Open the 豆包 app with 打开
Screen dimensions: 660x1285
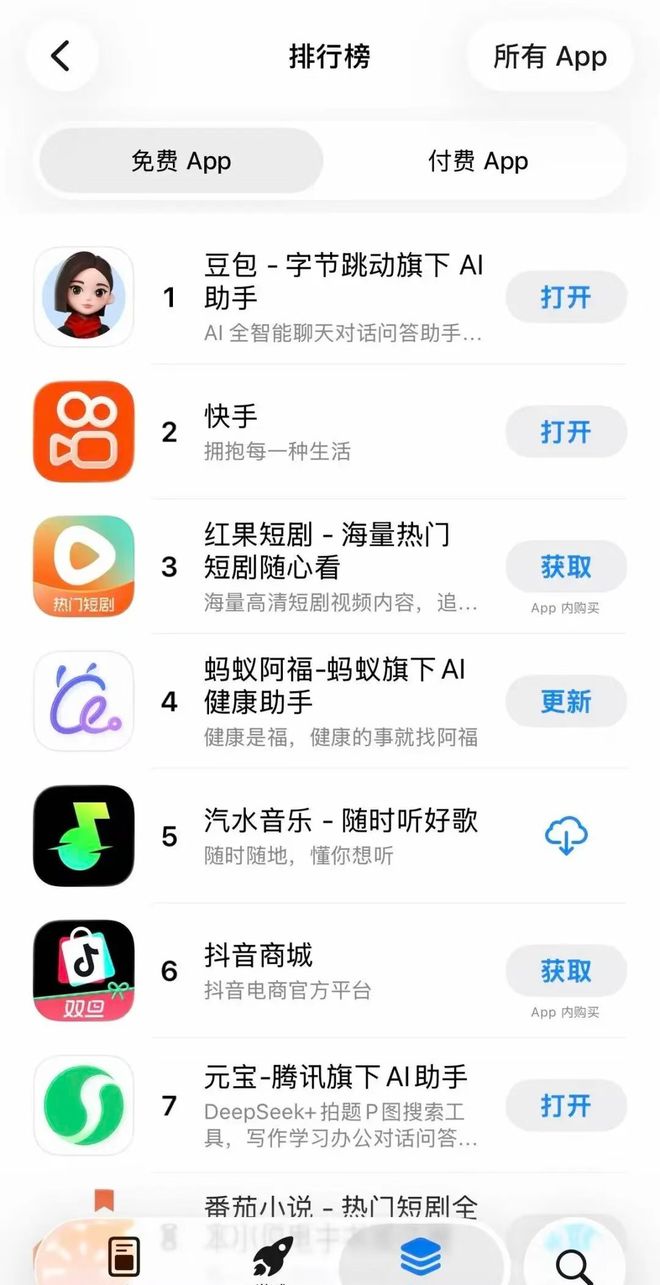[566, 297]
